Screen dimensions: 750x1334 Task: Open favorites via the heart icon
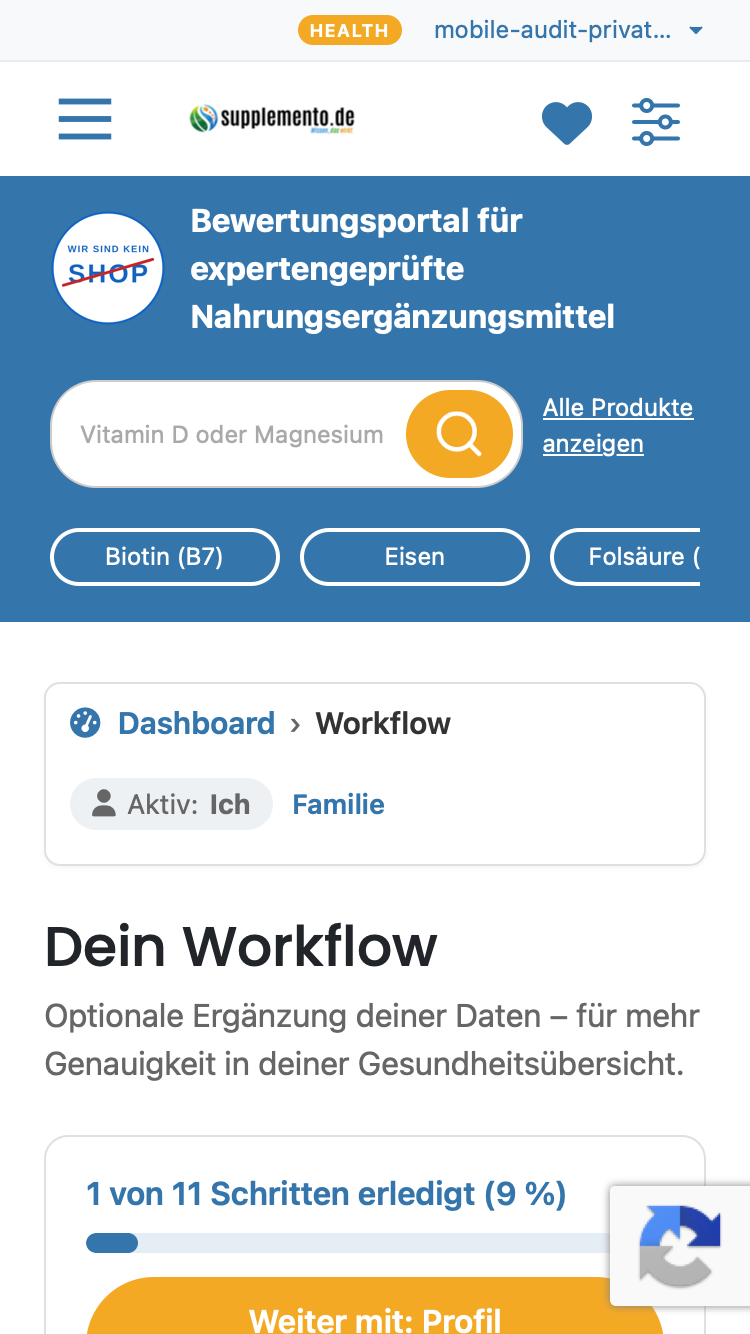click(x=567, y=123)
